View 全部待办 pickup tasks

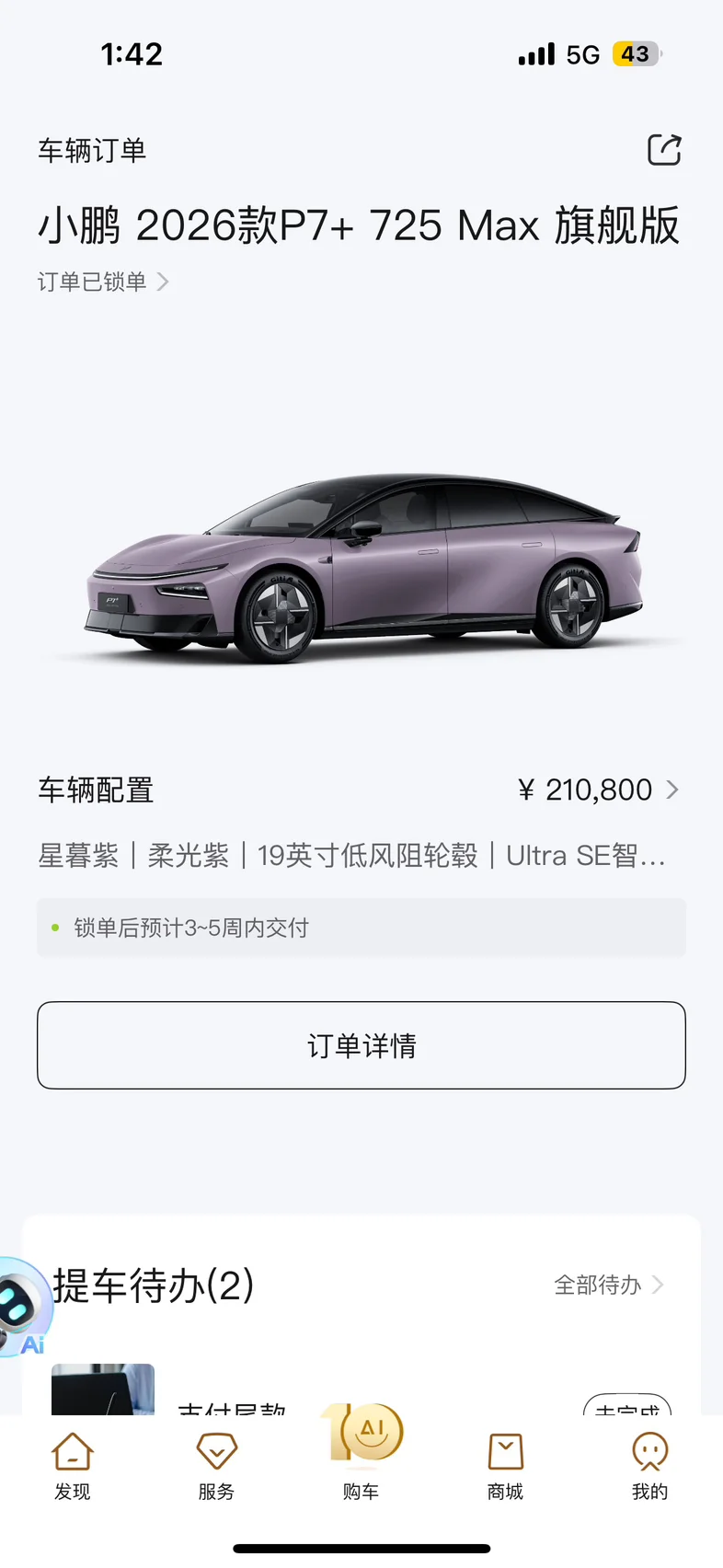(x=609, y=1285)
